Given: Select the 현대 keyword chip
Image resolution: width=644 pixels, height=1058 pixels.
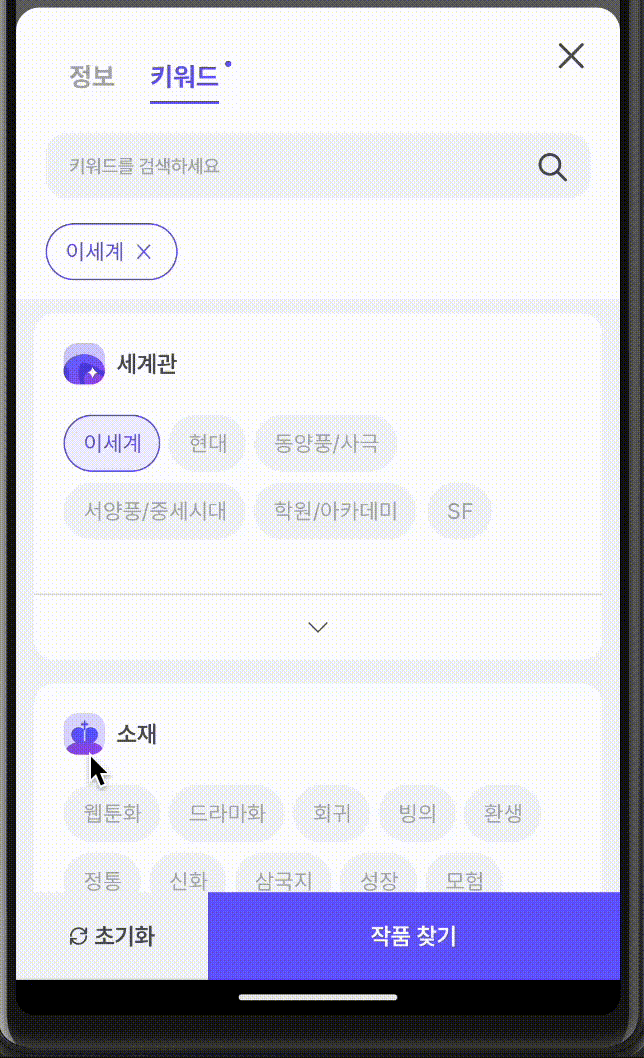Looking at the screenshot, I should 208,443.
